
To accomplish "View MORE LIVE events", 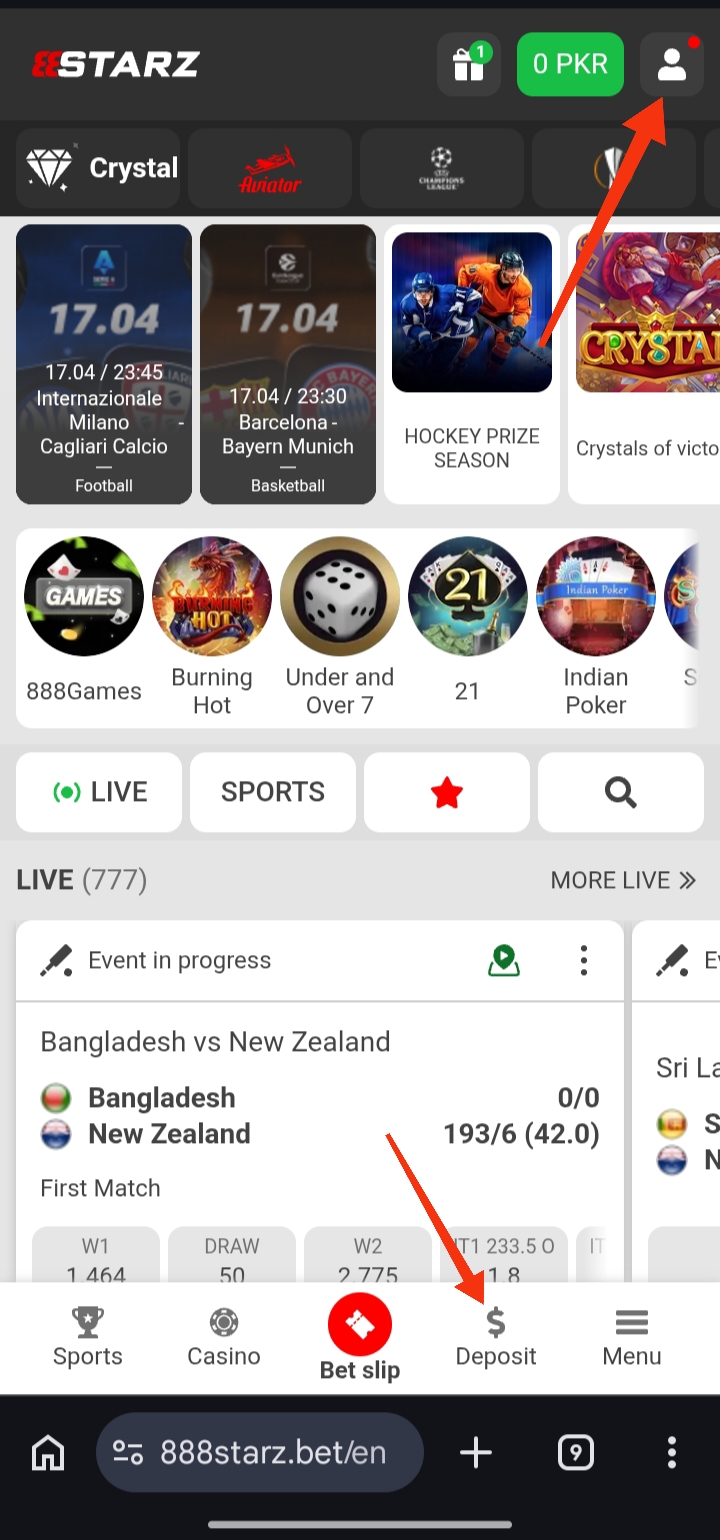I will [x=623, y=880].
